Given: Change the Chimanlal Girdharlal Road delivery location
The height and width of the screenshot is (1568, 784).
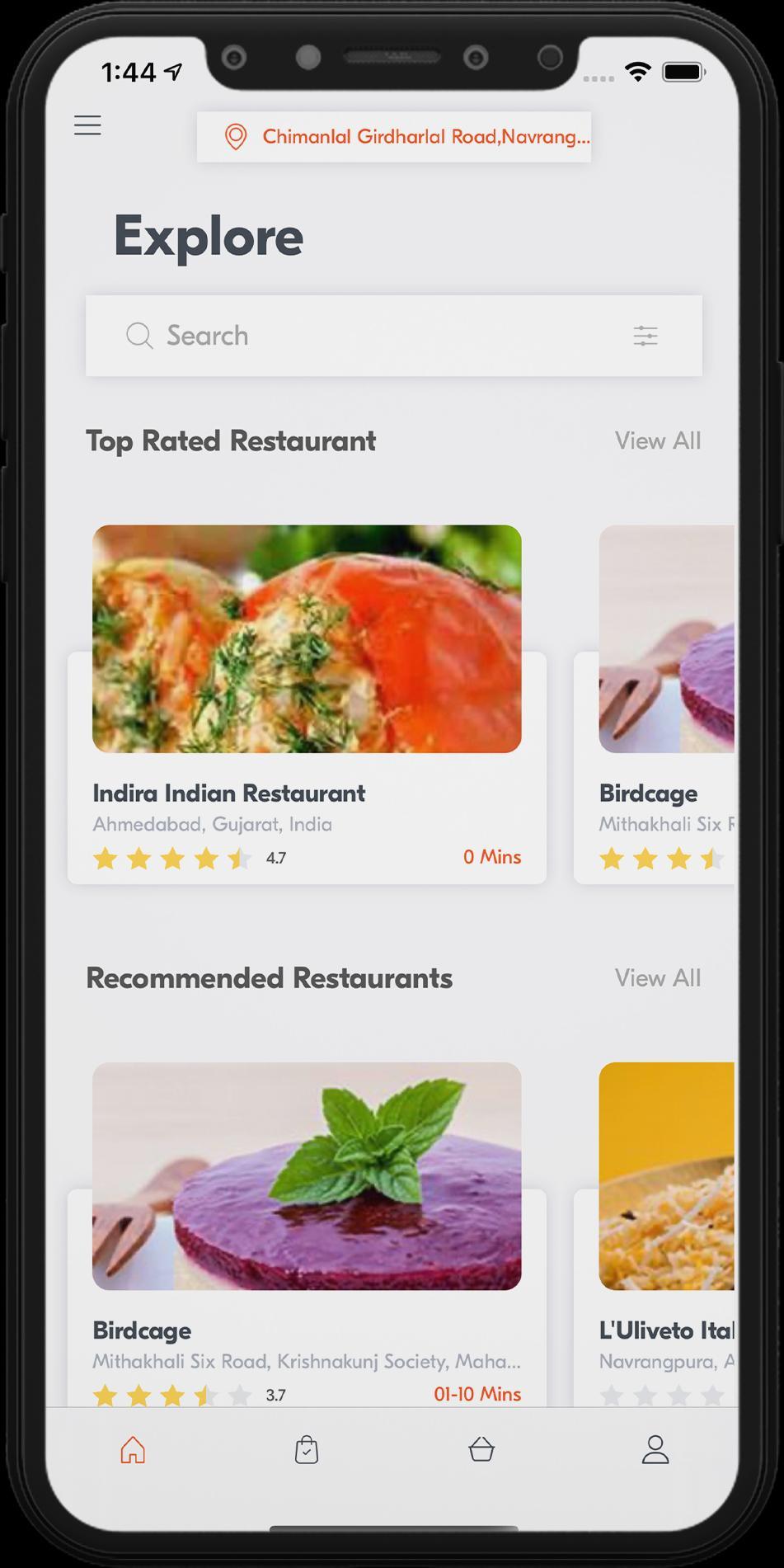Looking at the screenshot, I should coord(394,137).
